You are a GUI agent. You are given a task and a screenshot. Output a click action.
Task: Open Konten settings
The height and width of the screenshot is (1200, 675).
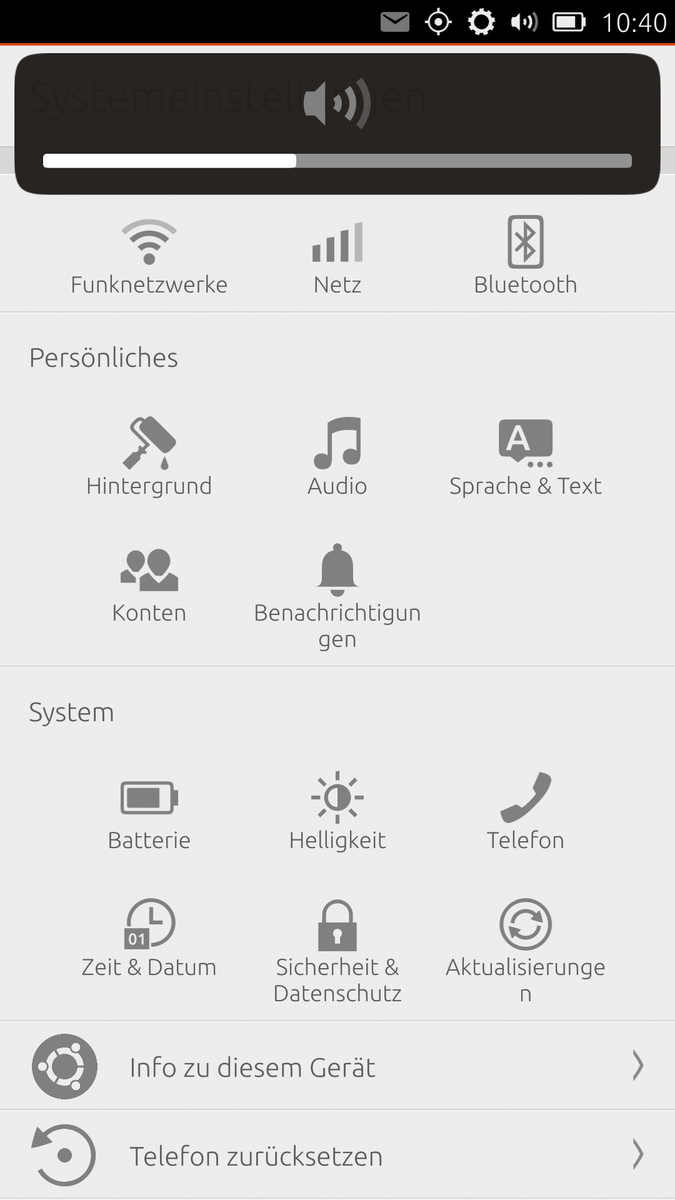tap(149, 586)
